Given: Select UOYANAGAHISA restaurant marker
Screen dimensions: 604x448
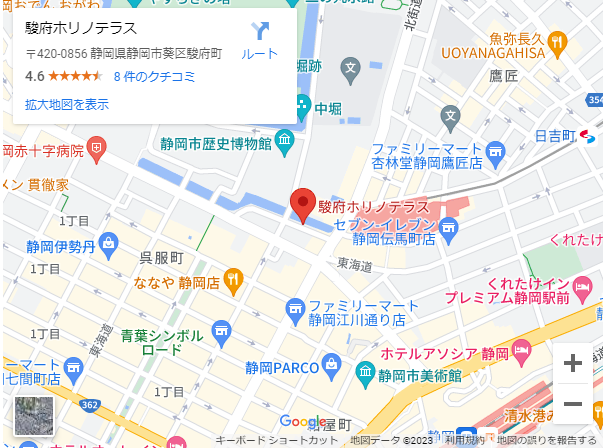Looking at the screenshot, I should point(558,42).
